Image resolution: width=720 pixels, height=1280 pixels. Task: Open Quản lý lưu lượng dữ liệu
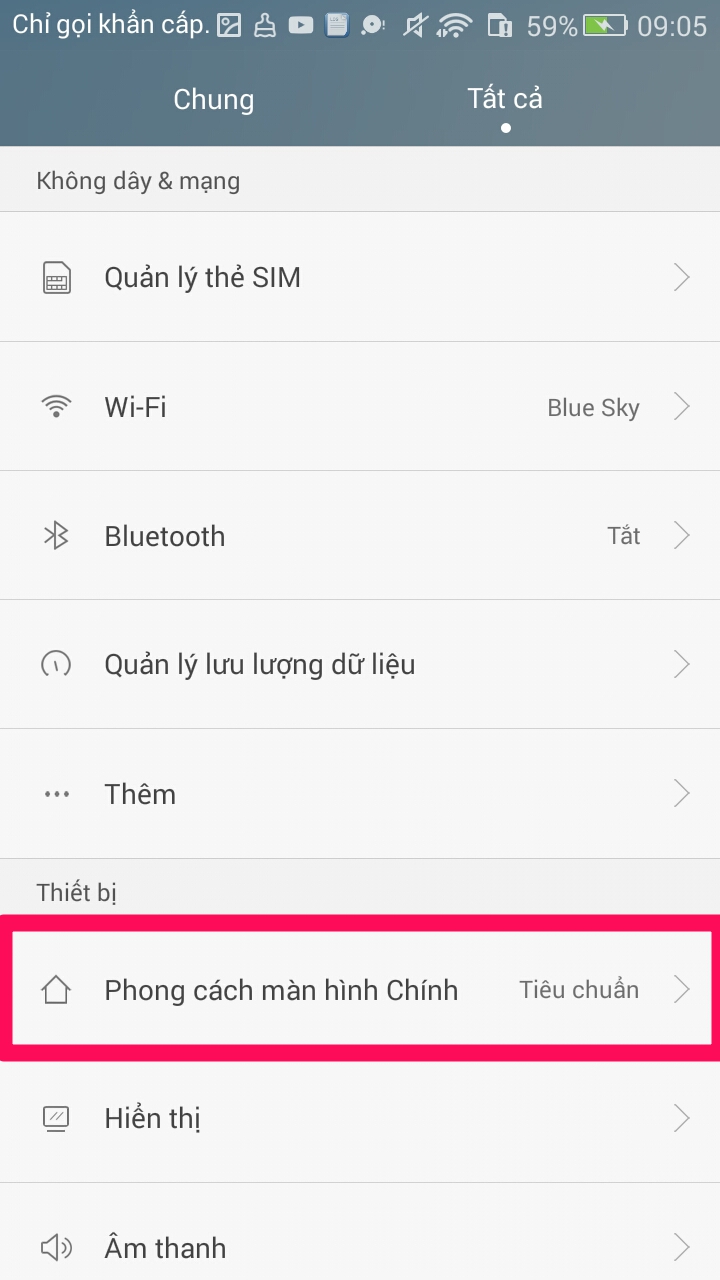[360, 665]
